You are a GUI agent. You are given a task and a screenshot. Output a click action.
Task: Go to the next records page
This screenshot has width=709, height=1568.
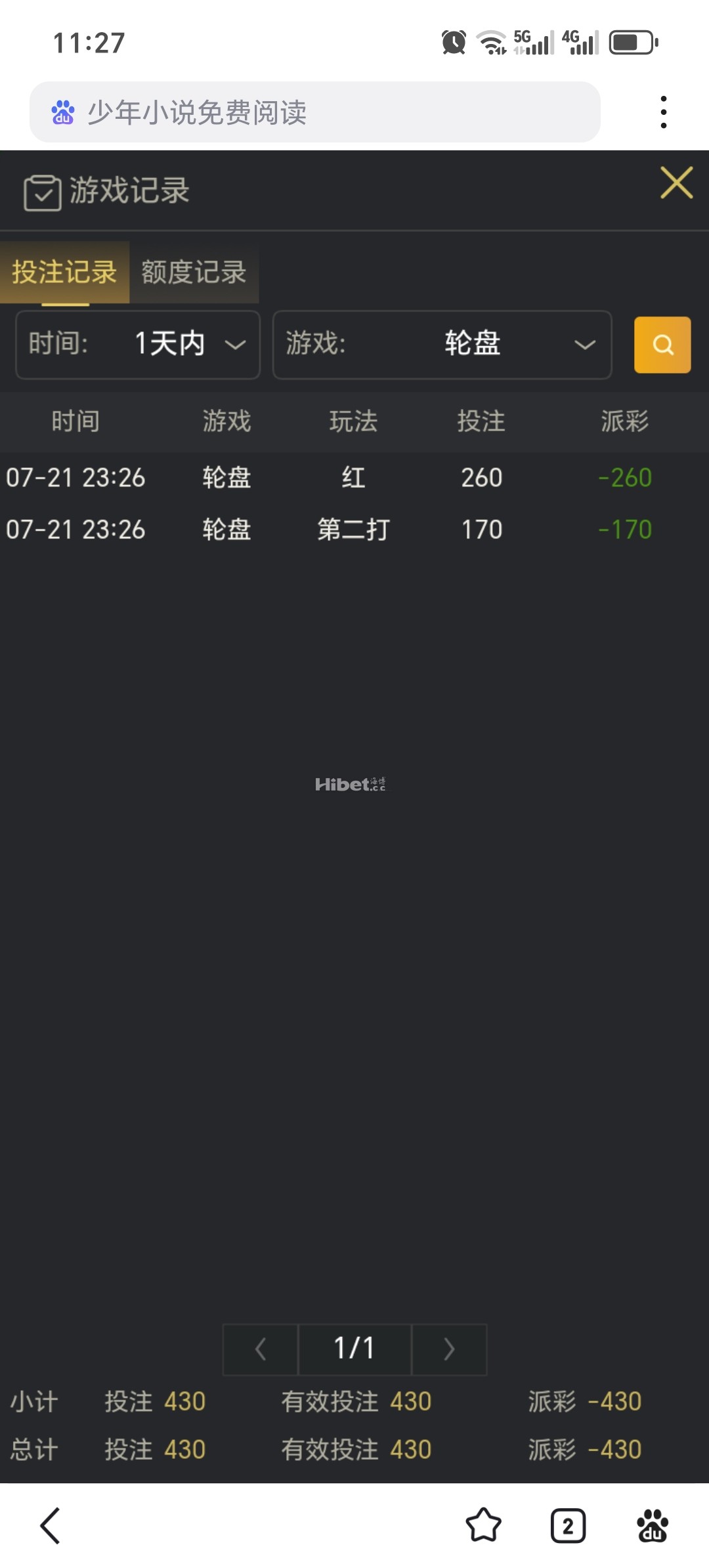click(449, 1349)
